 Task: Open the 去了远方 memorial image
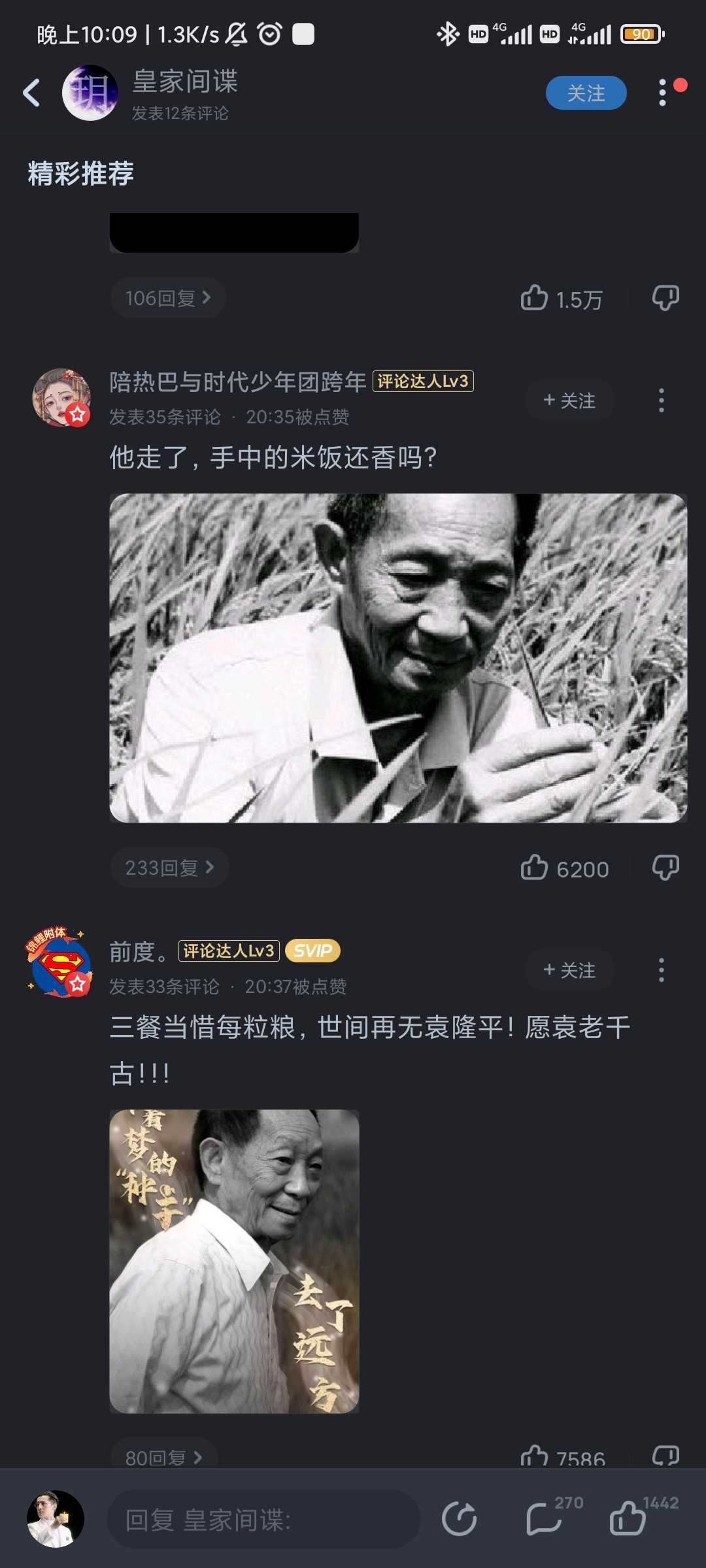coord(234,1262)
